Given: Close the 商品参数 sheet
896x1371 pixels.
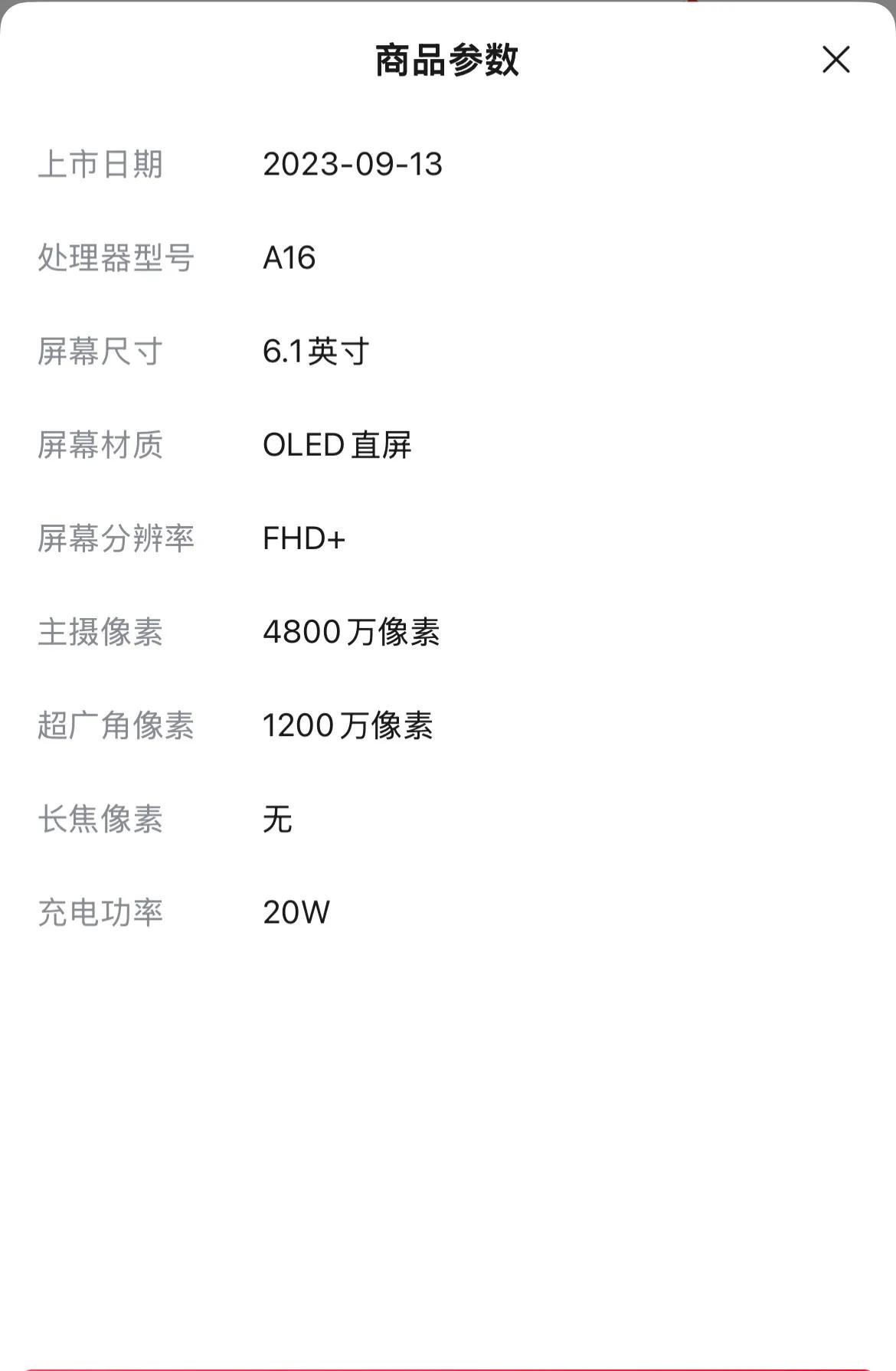Looking at the screenshot, I should [x=836, y=59].
